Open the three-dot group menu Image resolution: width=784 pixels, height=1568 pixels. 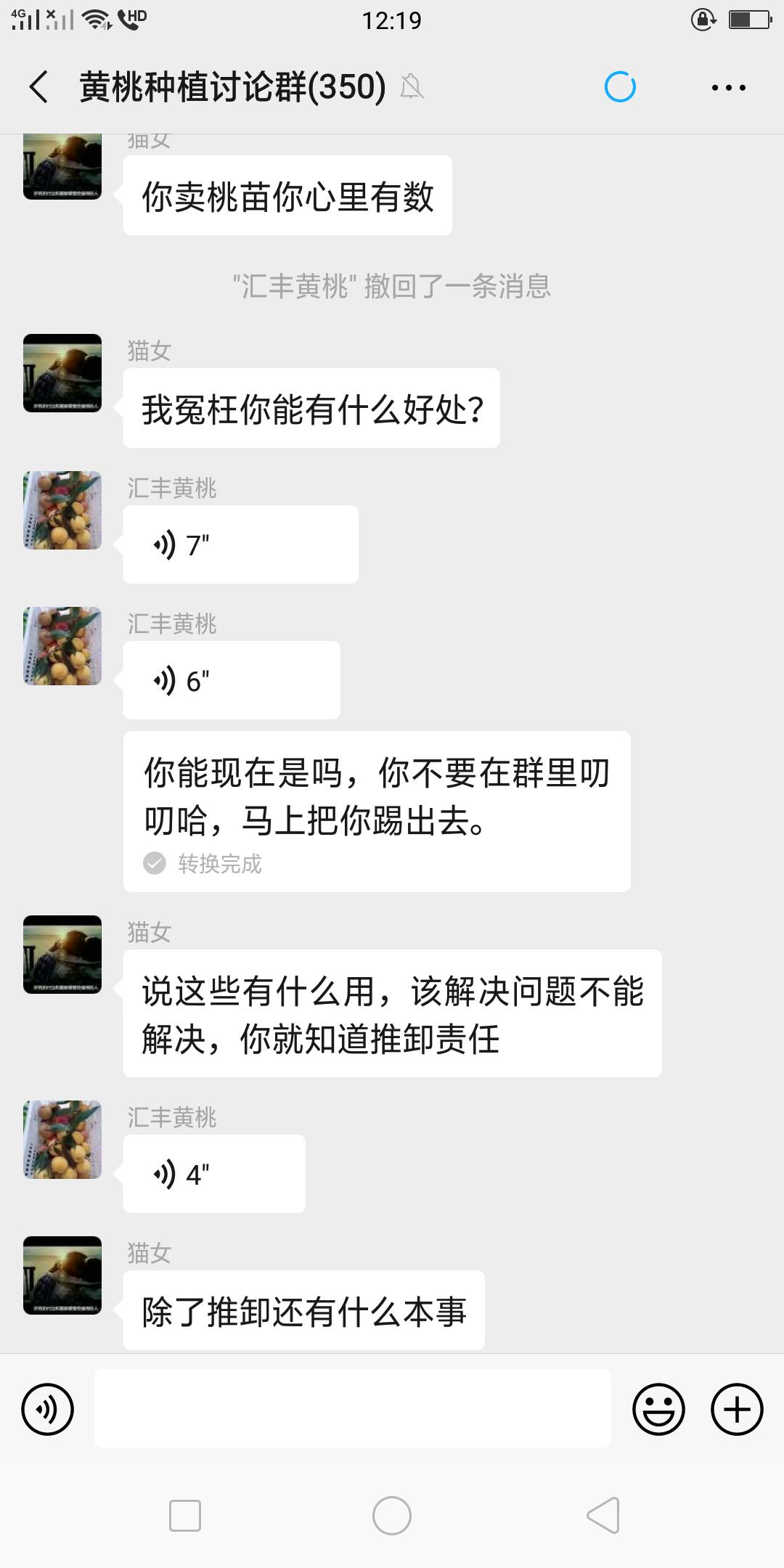(728, 88)
